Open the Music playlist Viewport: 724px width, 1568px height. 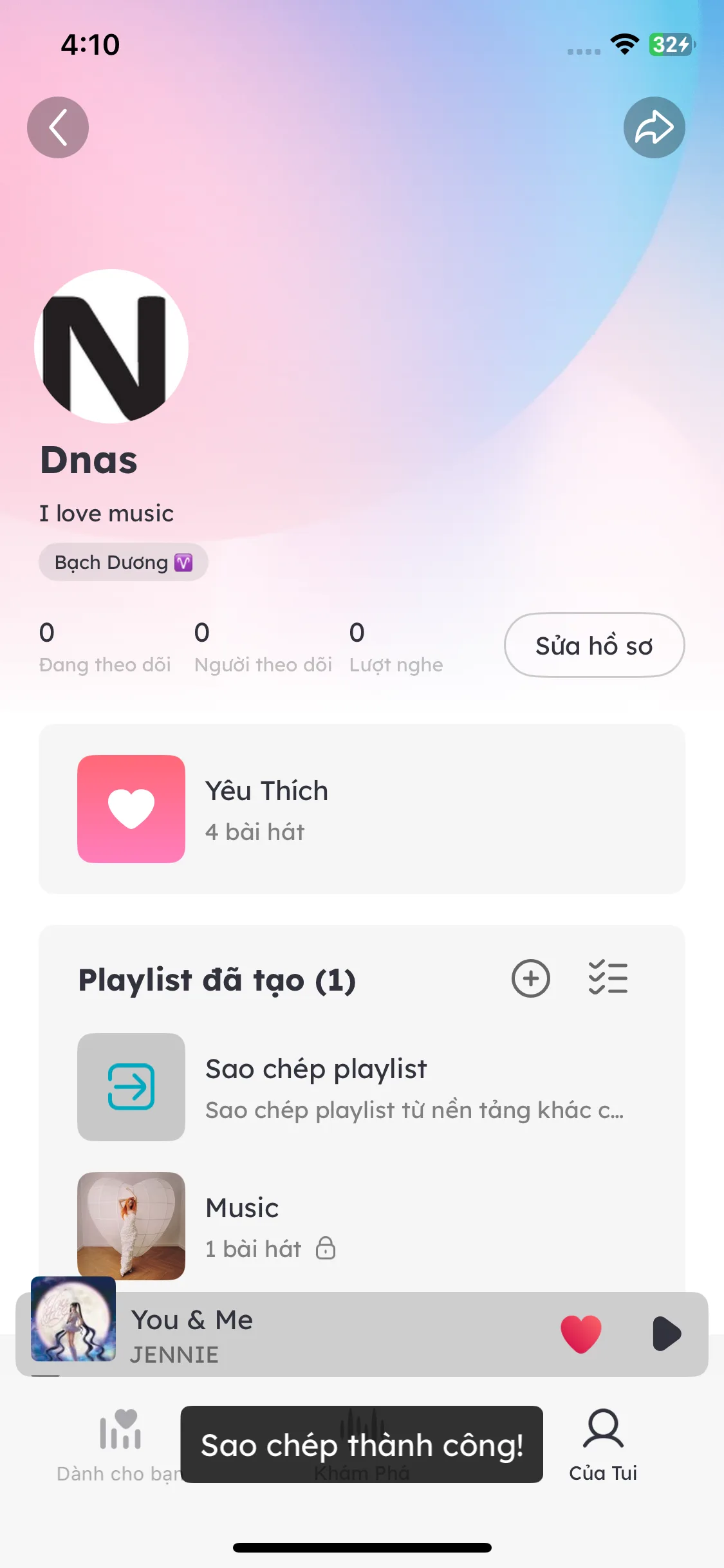[362, 1226]
